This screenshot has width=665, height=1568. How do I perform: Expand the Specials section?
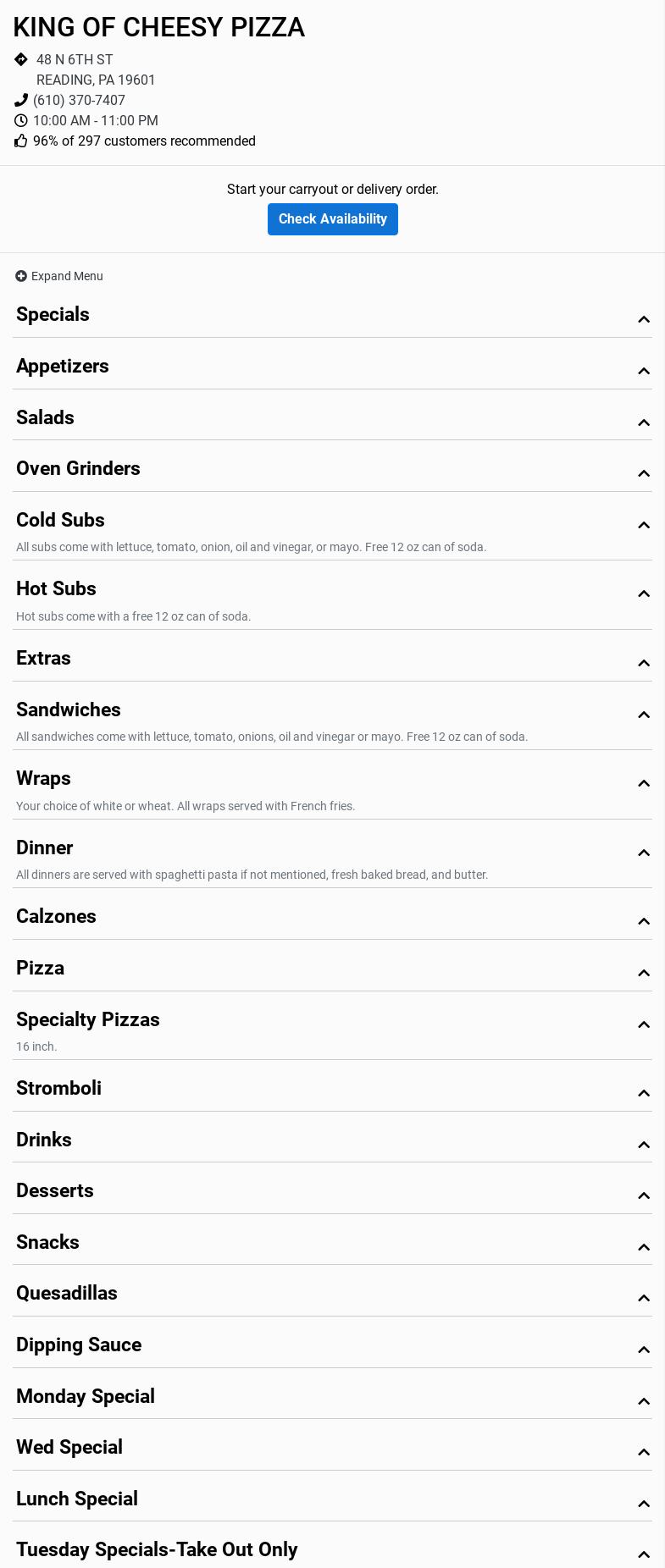(332, 315)
